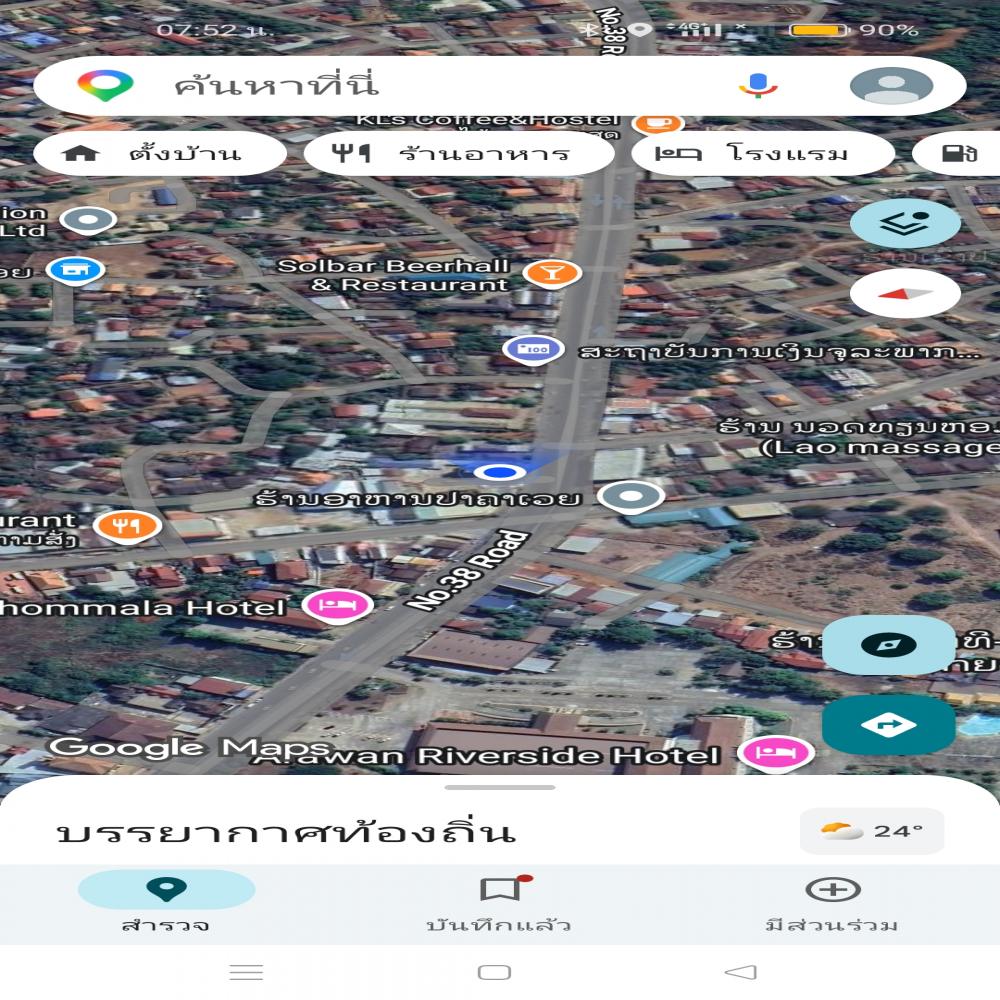Viewport: 1000px width, 1000px height.
Task: Filter by 'โรงแรม' hotels chip
Action: 762,154
